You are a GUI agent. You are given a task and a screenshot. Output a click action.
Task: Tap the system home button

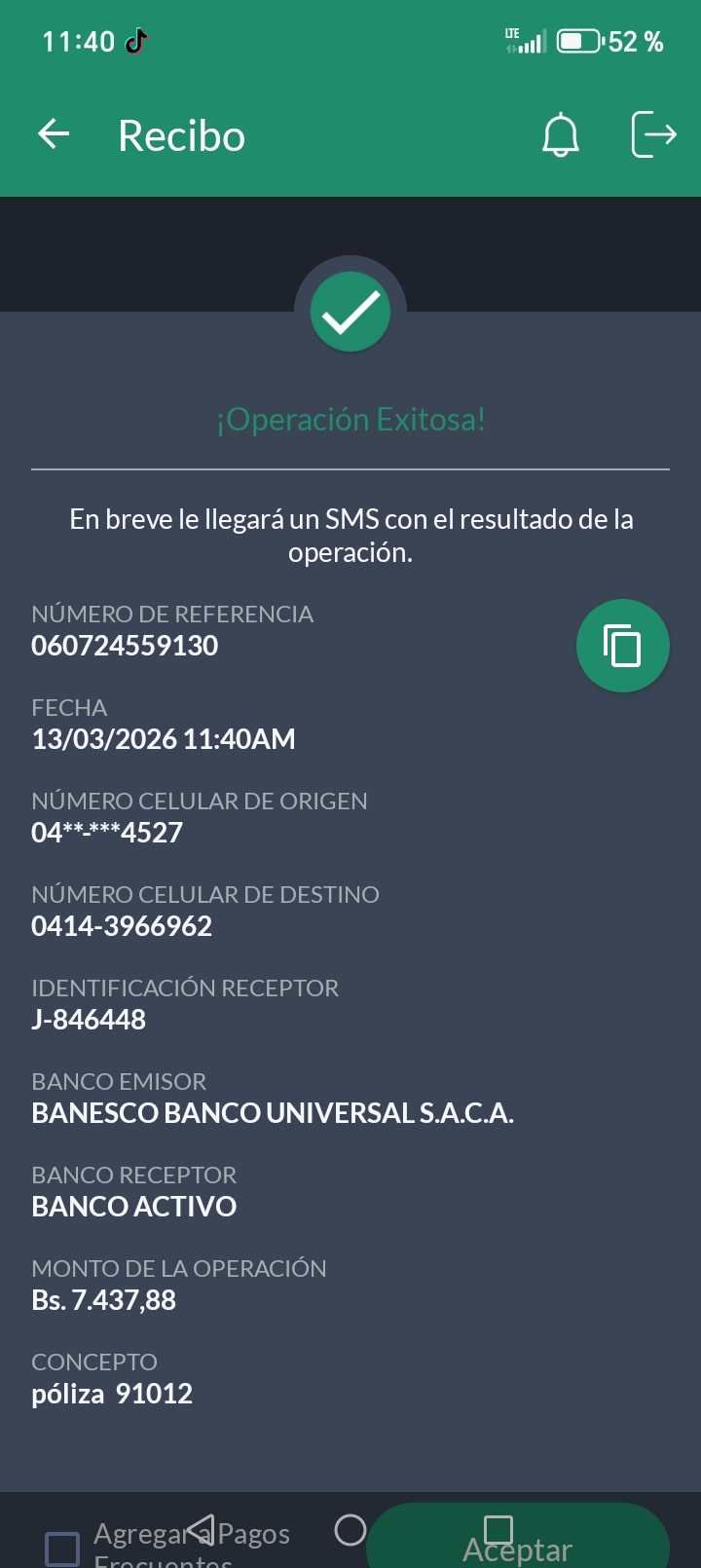click(350, 1529)
